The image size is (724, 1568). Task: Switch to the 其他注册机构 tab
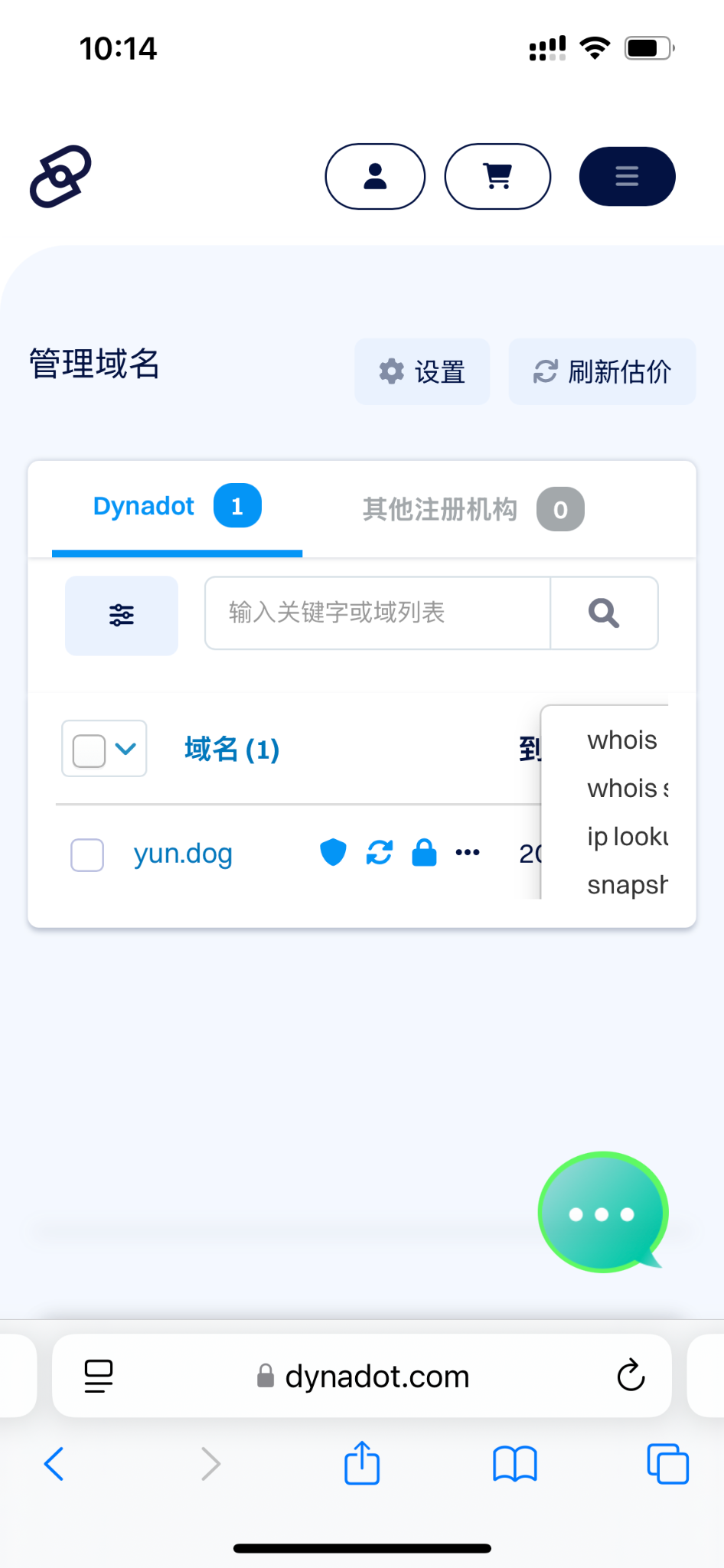[x=472, y=509]
